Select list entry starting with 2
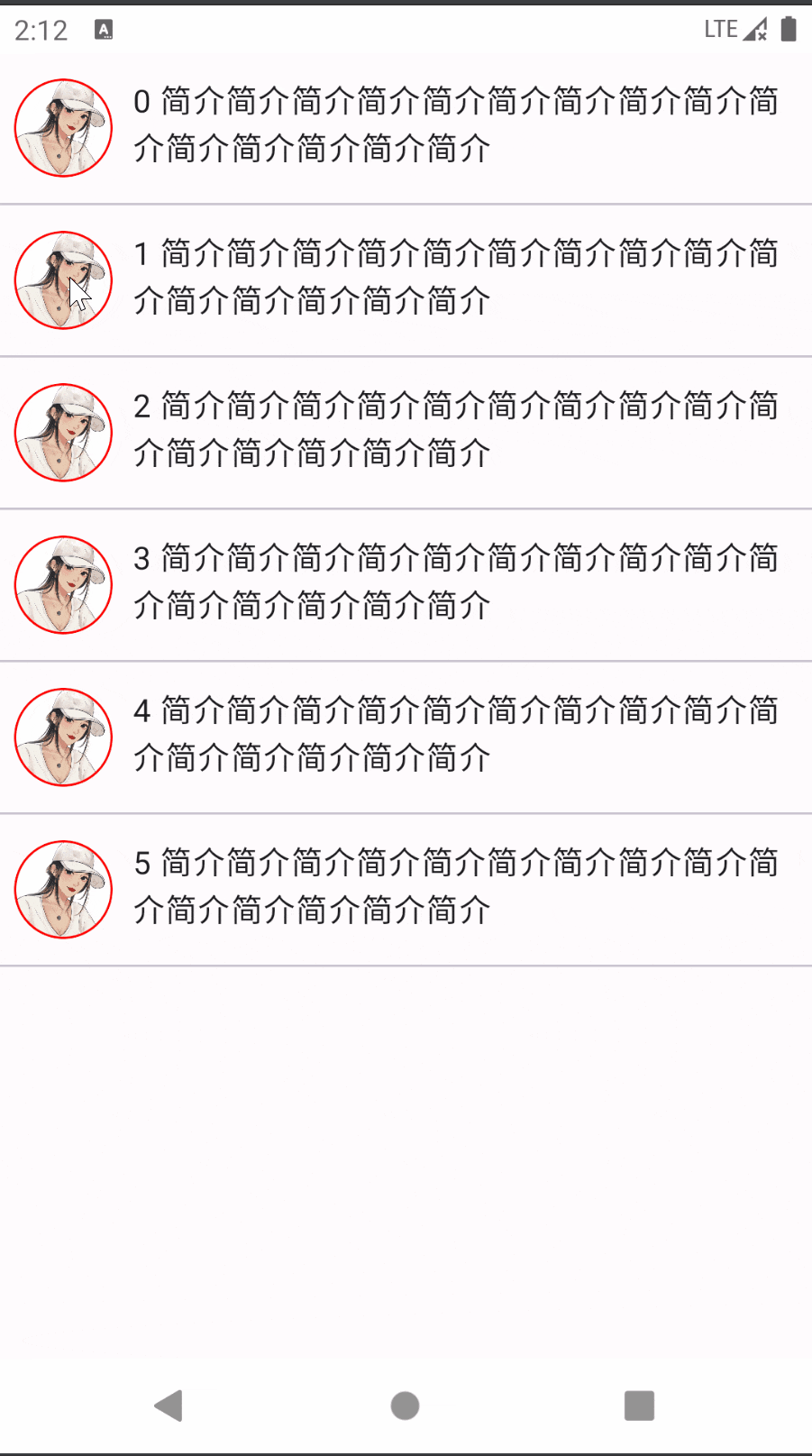The width and height of the screenshot is (812, 1456). click(x=406, y=431)
